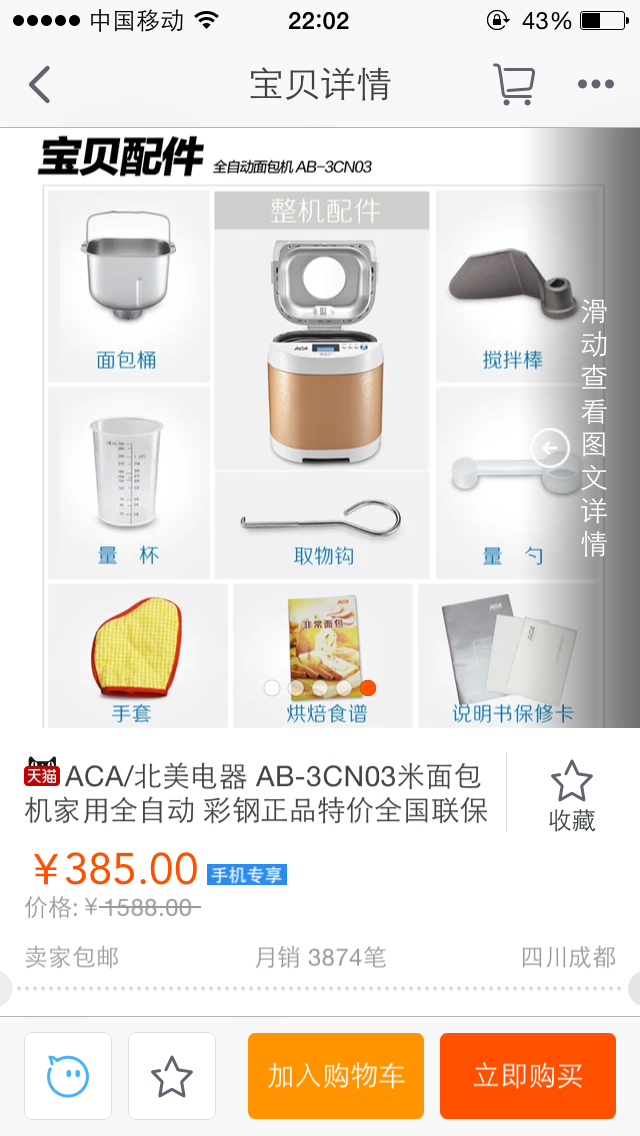Go back using the top-left arrow
Image resolution: width=640 pixels, height=1136 pixels.
(x=40, y=84)
